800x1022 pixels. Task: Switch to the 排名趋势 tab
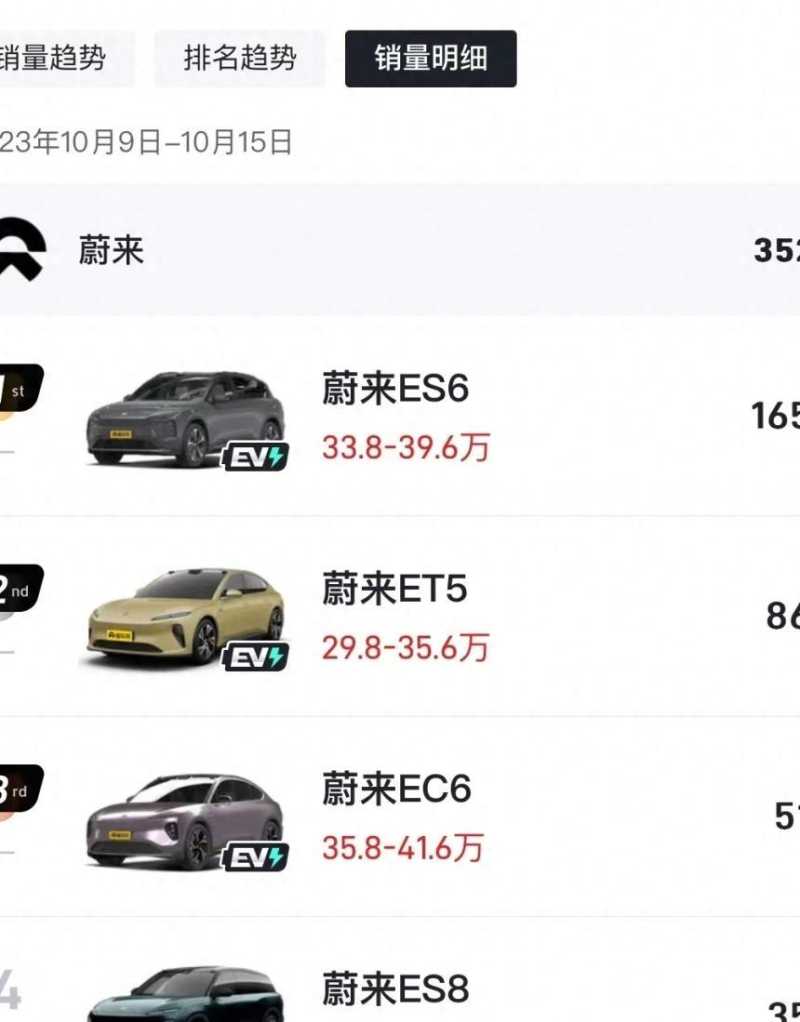240,58
